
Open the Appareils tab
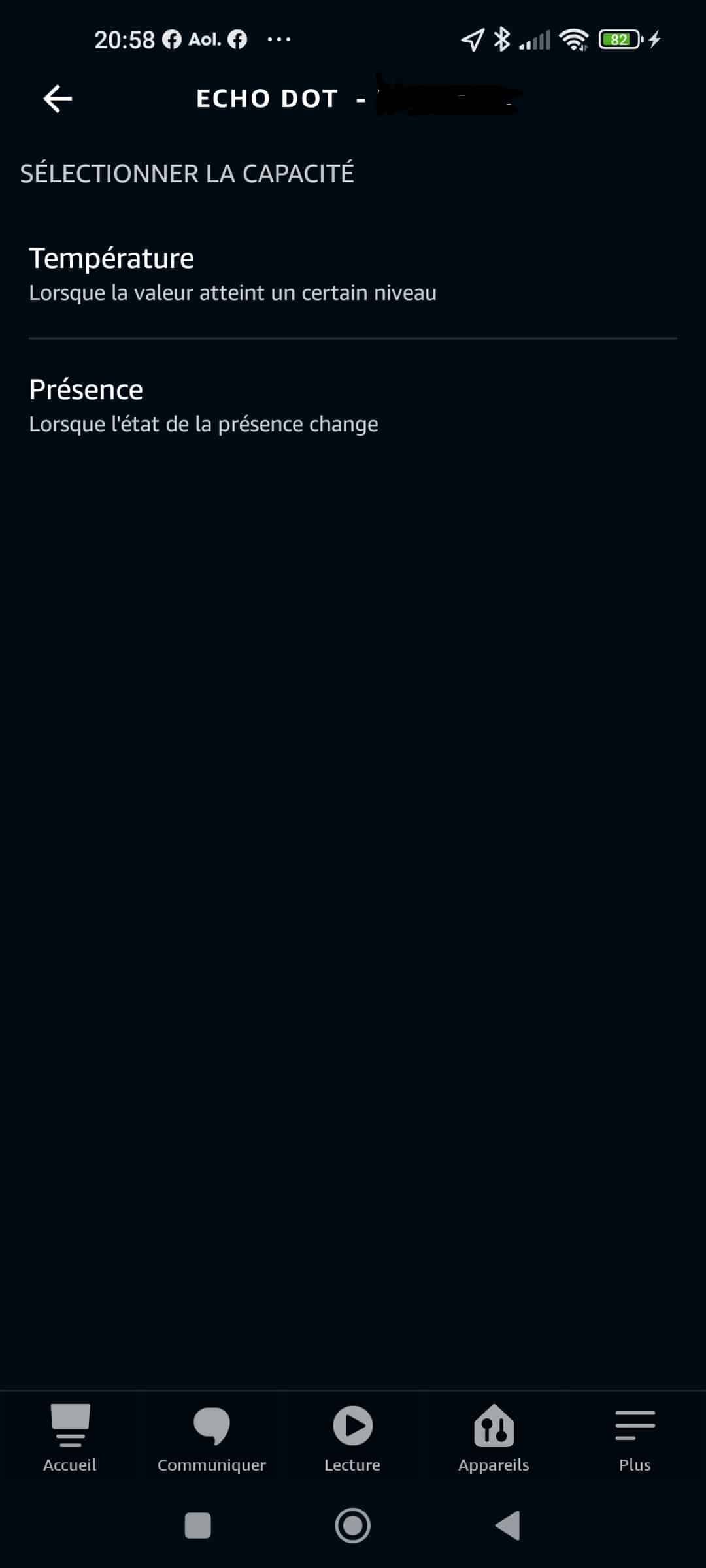(494, 1438)
